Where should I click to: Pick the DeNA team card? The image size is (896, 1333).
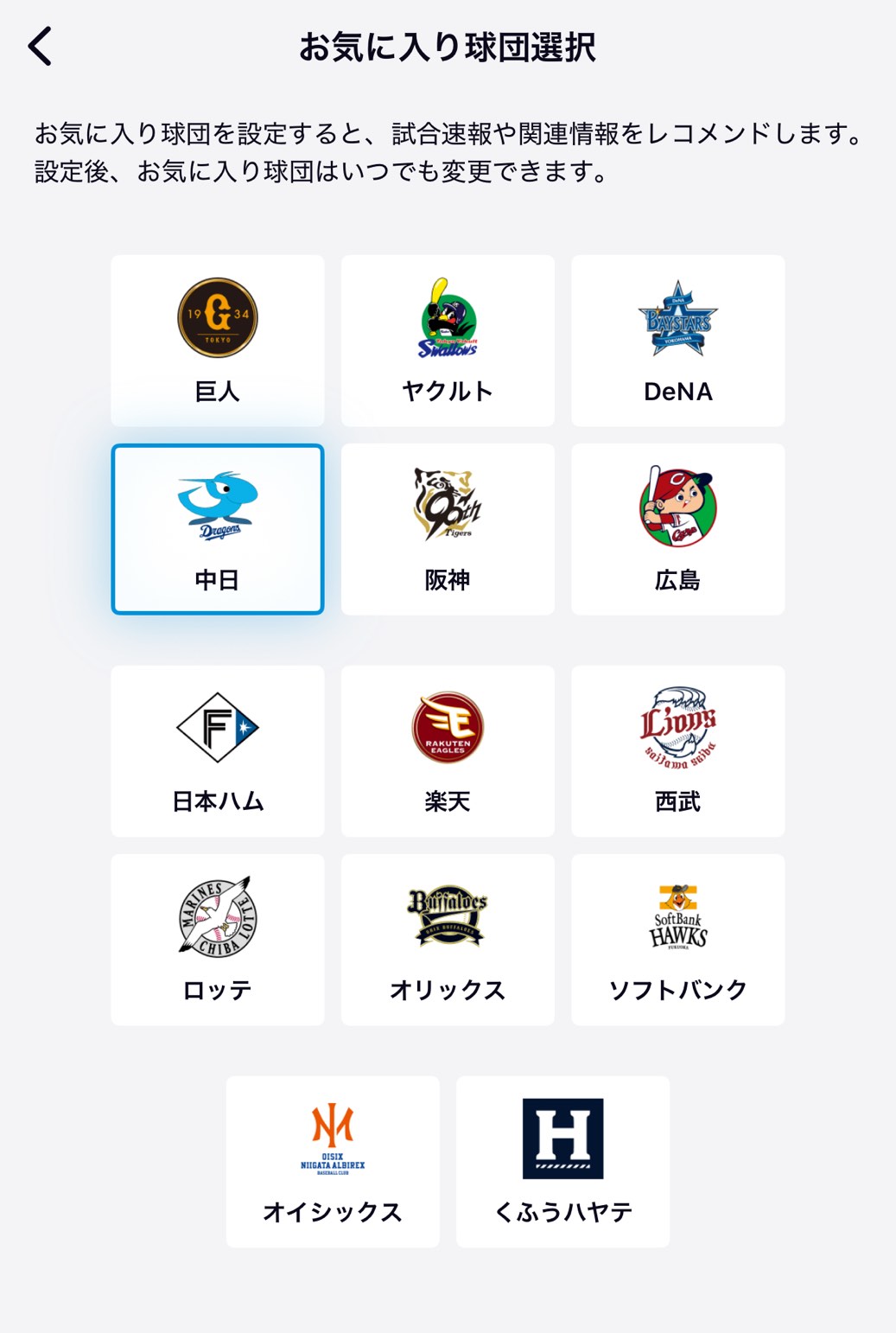[x=677, y=341]
